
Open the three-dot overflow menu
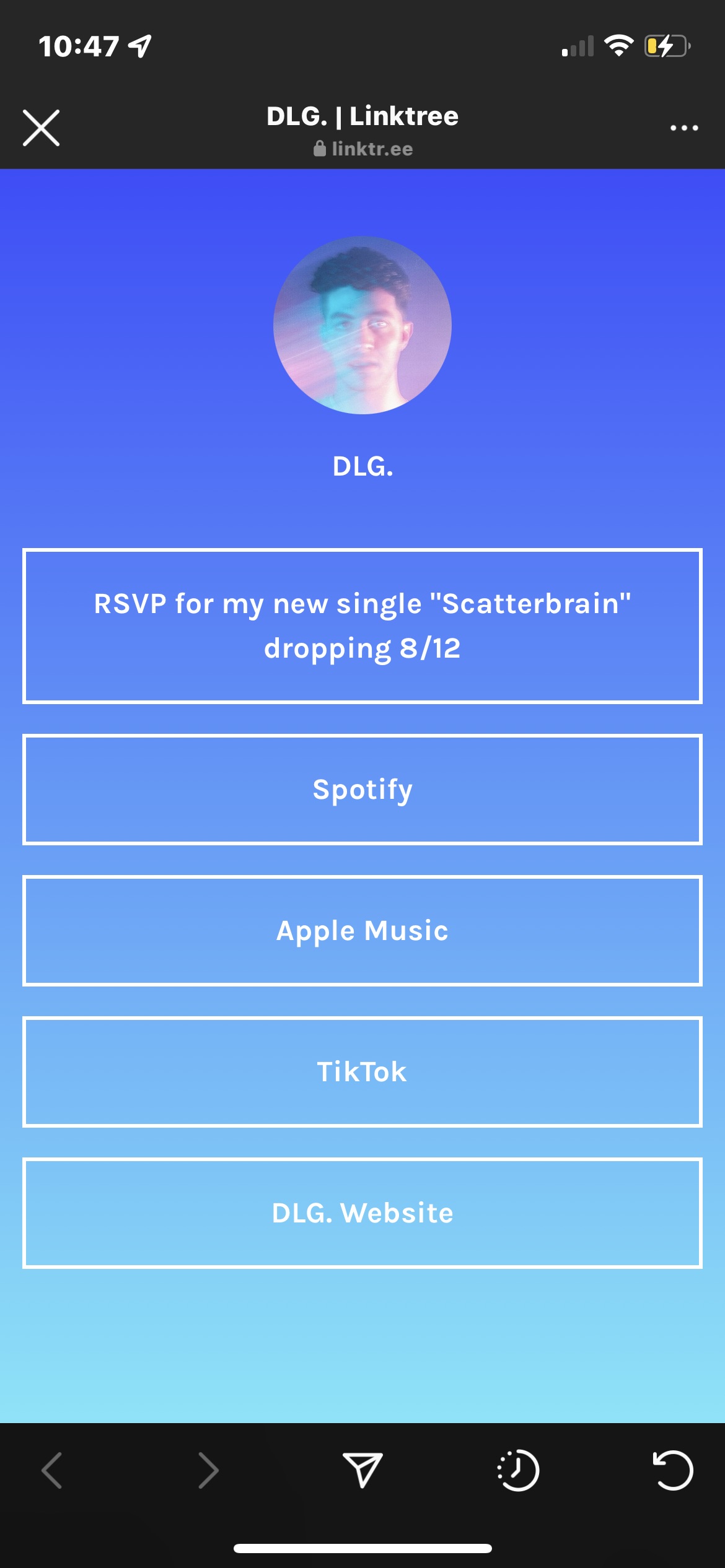tap(684, 128)
